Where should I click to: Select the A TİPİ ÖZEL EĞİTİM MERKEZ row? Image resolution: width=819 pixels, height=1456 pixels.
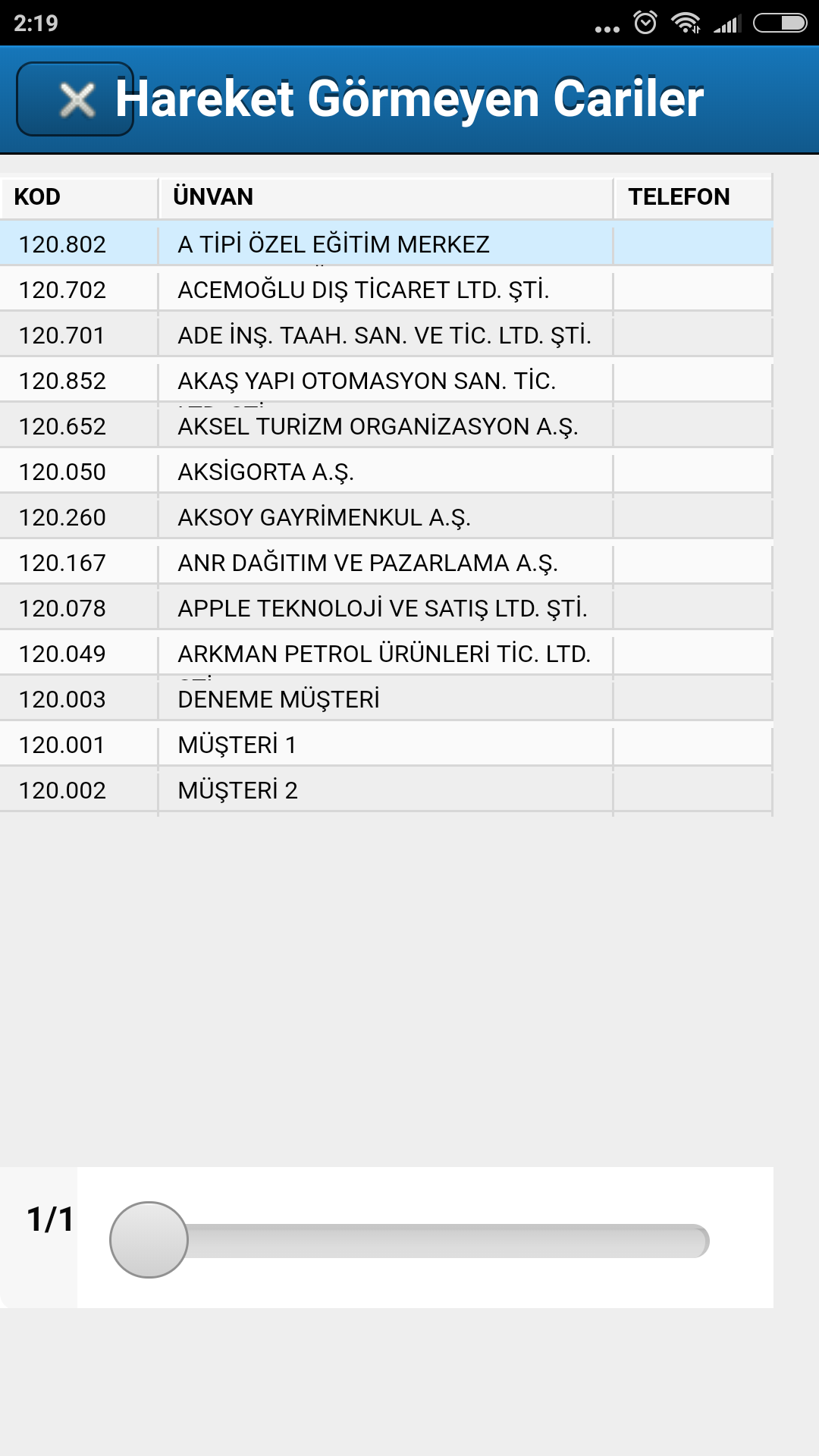pos(387,243)
